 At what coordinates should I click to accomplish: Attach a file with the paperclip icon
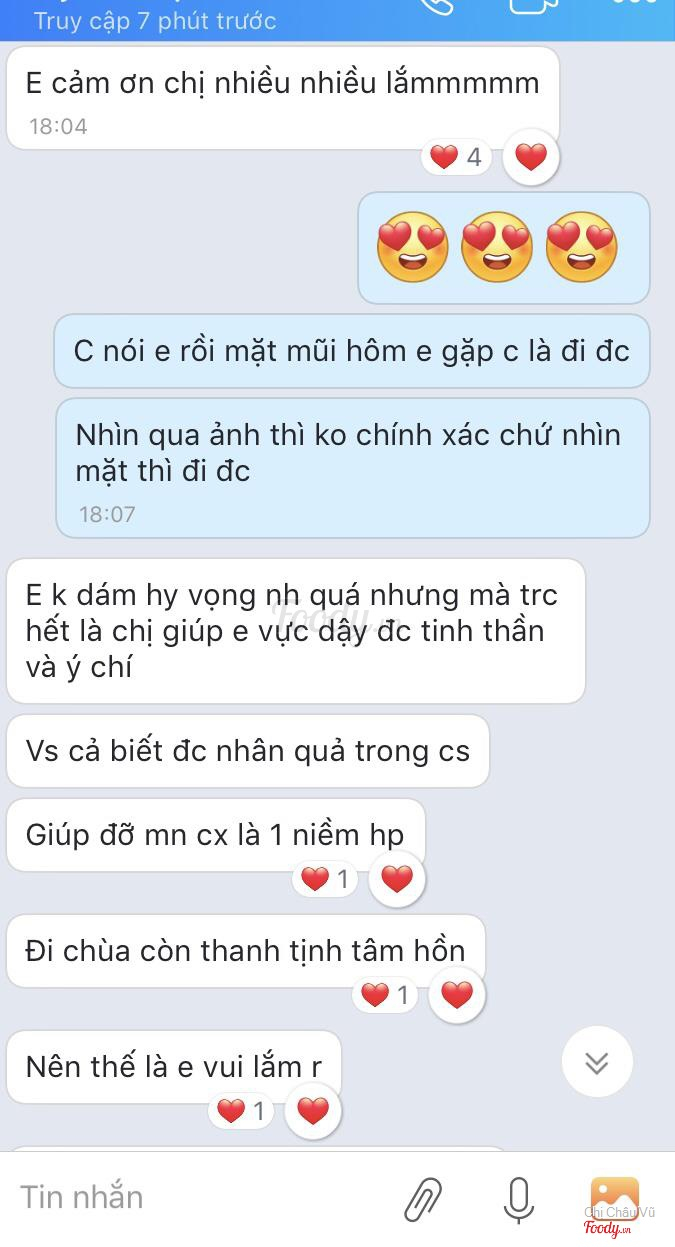coord(423,1199)
